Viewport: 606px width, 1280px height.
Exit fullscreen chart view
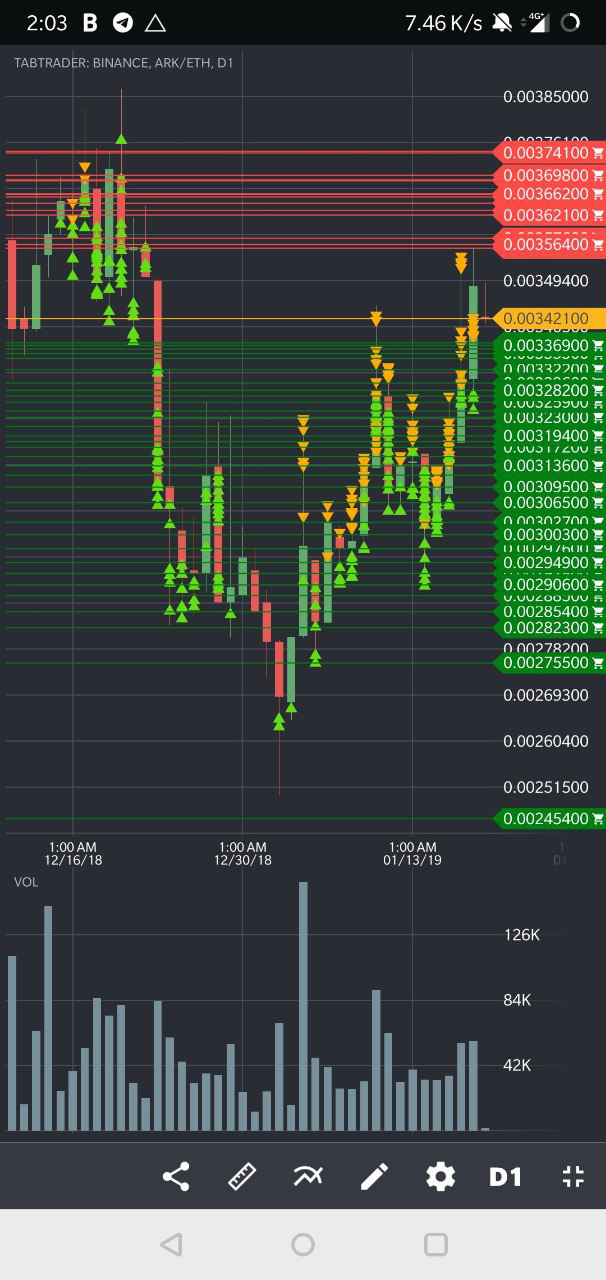572,1176
